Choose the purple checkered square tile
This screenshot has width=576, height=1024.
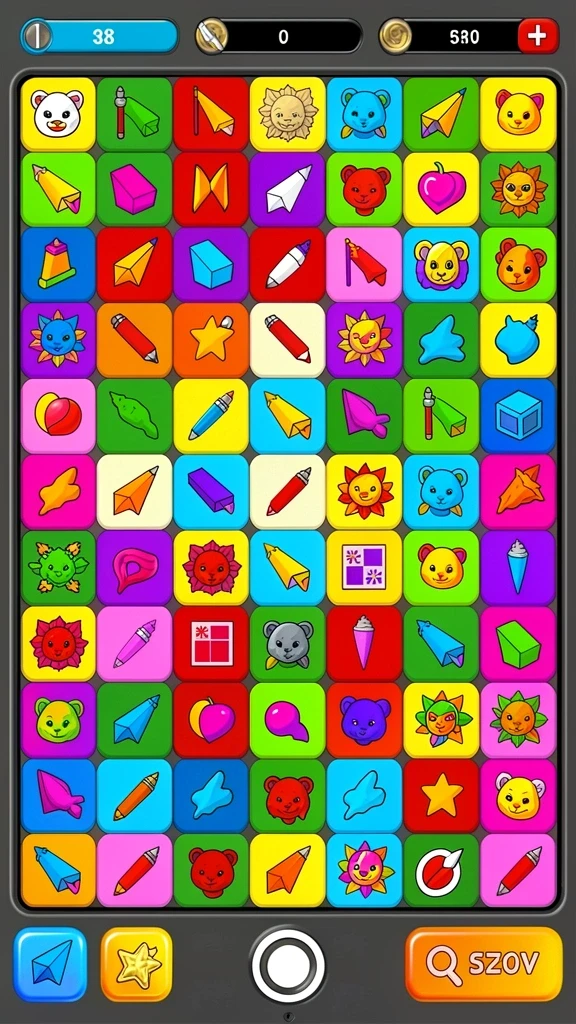click(364, 568)
